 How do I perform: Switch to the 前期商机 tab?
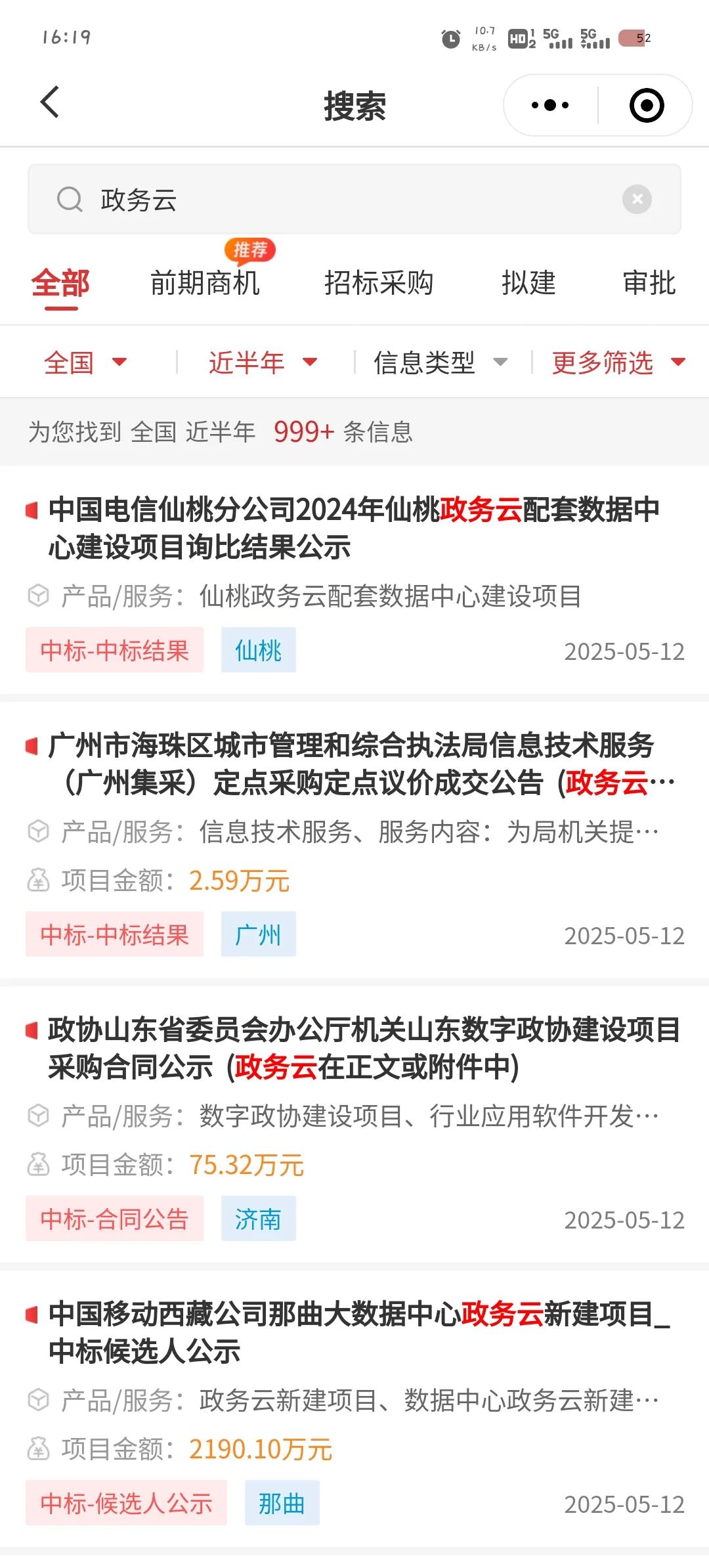205,284
